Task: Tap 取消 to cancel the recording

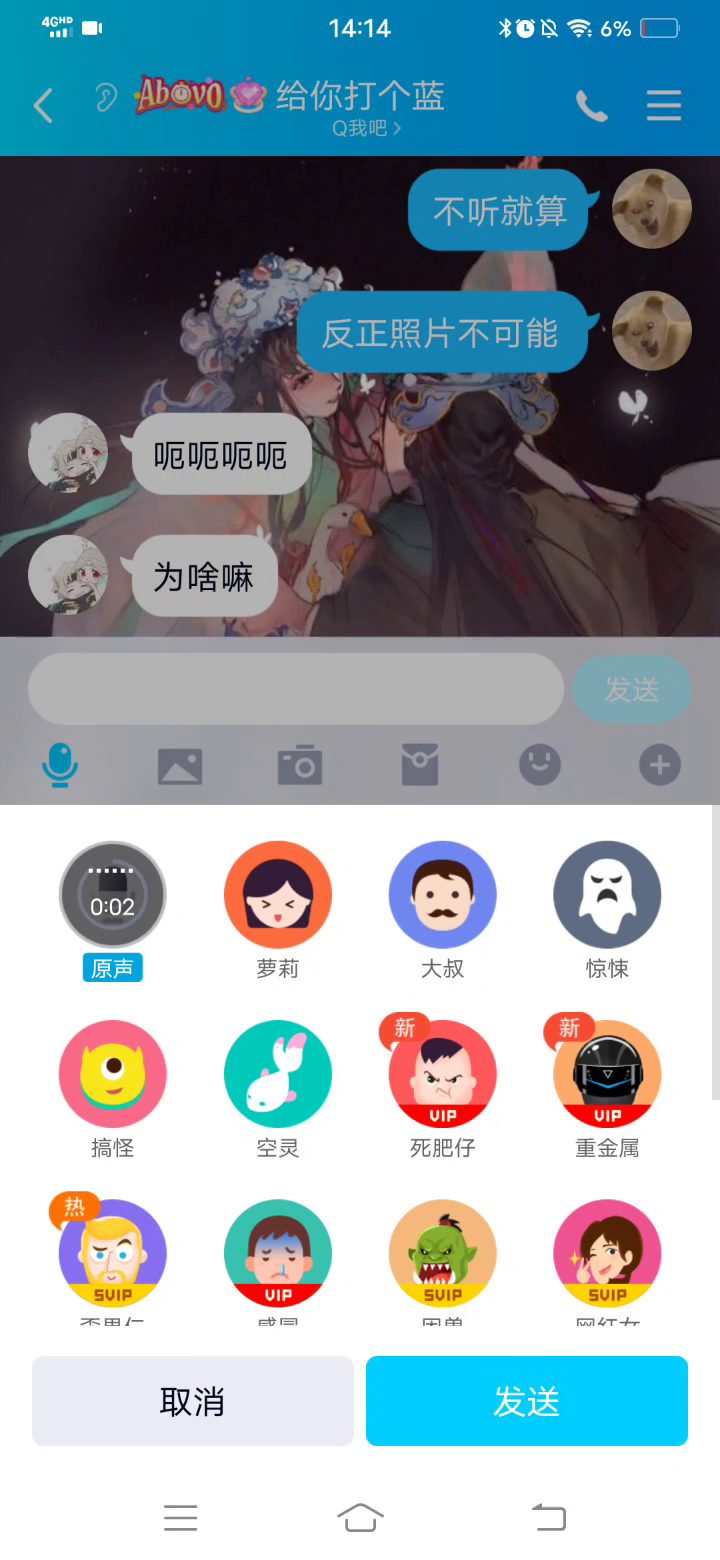Action: [x=193, y=1401]
